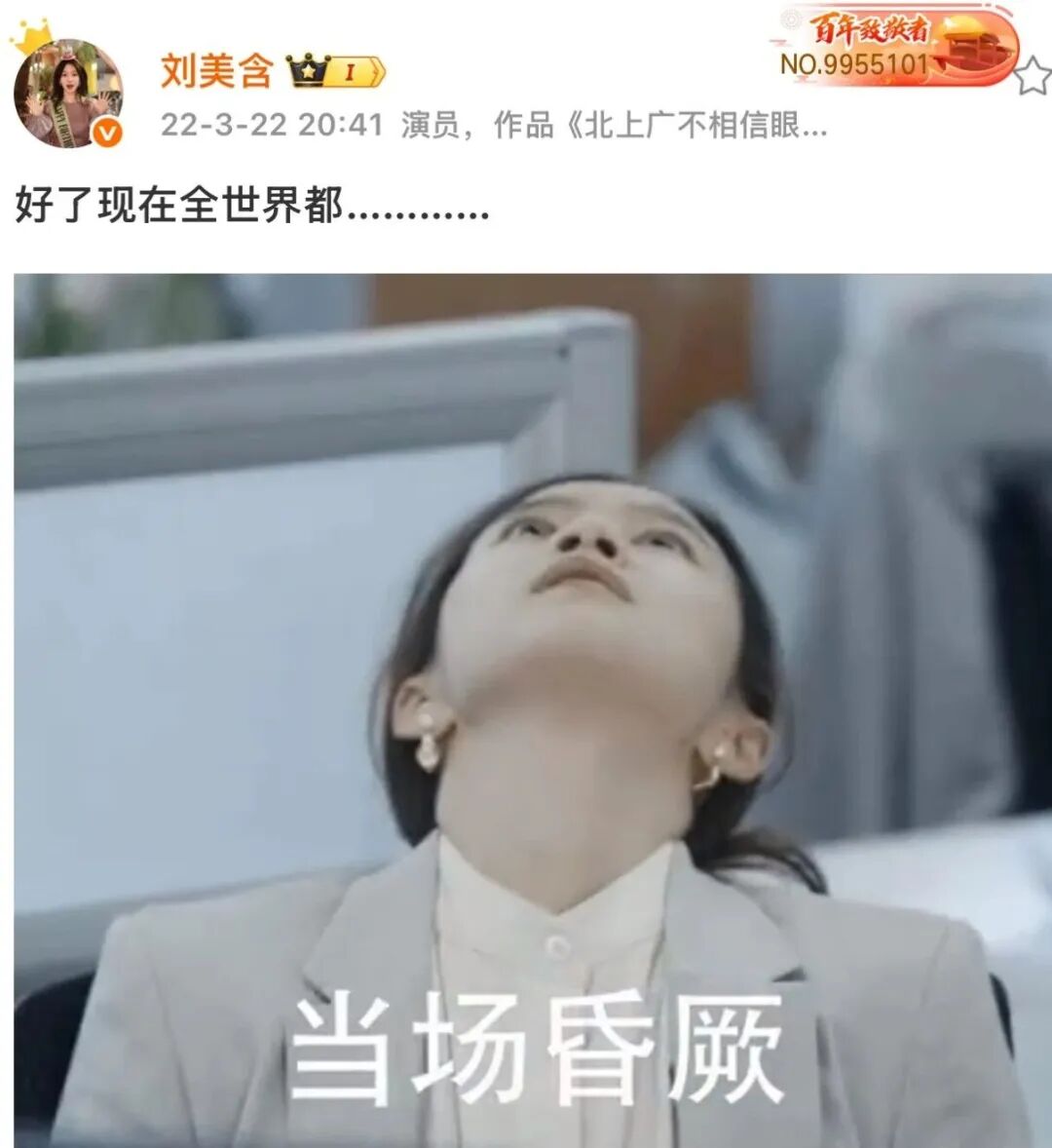The height and width of the screenshot is (1148, 1052).
Task: Favorite this post with the star icon
Action: click(x=1033, y=77)
